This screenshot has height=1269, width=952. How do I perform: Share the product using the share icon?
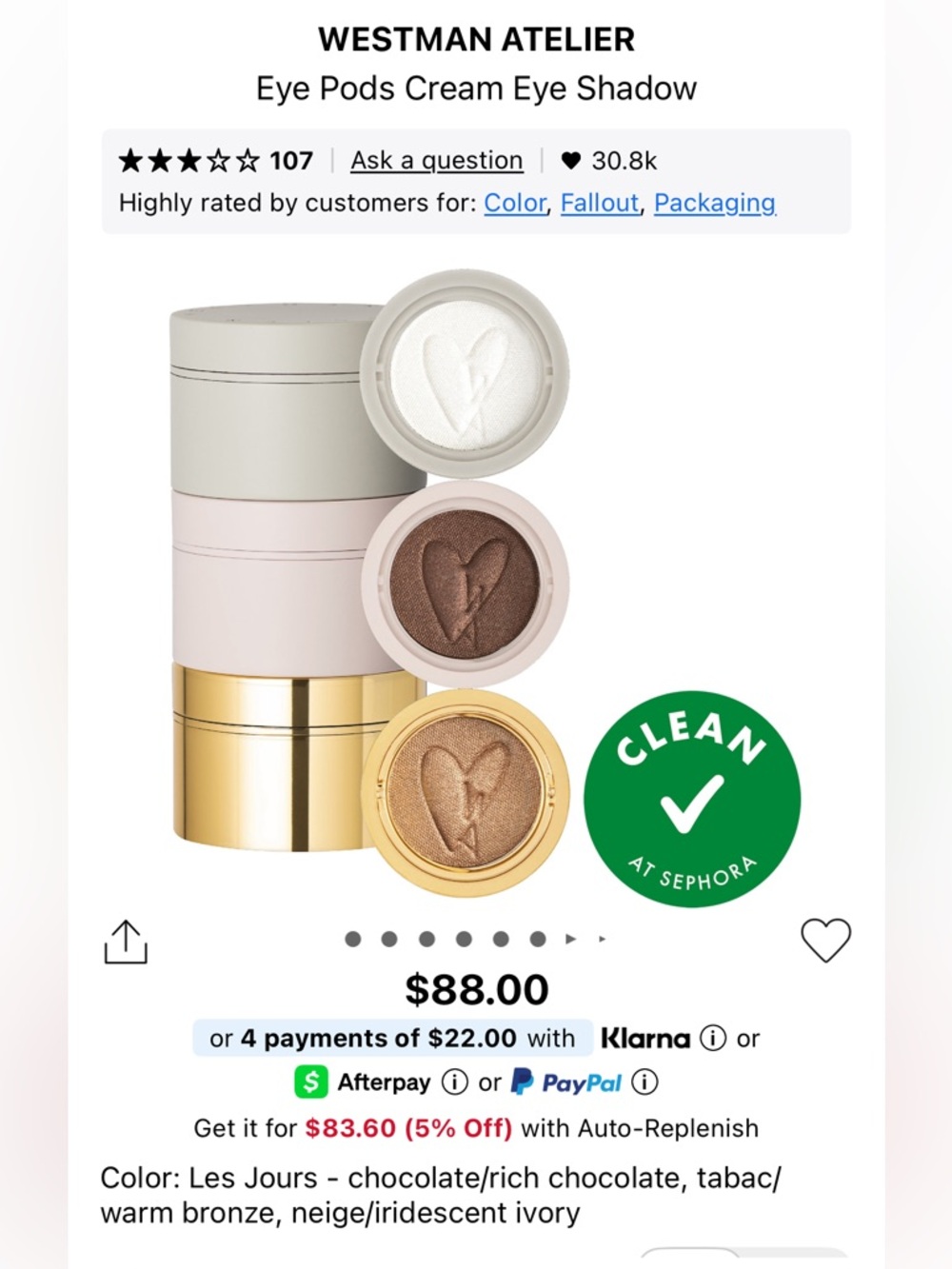pos(127,942)
